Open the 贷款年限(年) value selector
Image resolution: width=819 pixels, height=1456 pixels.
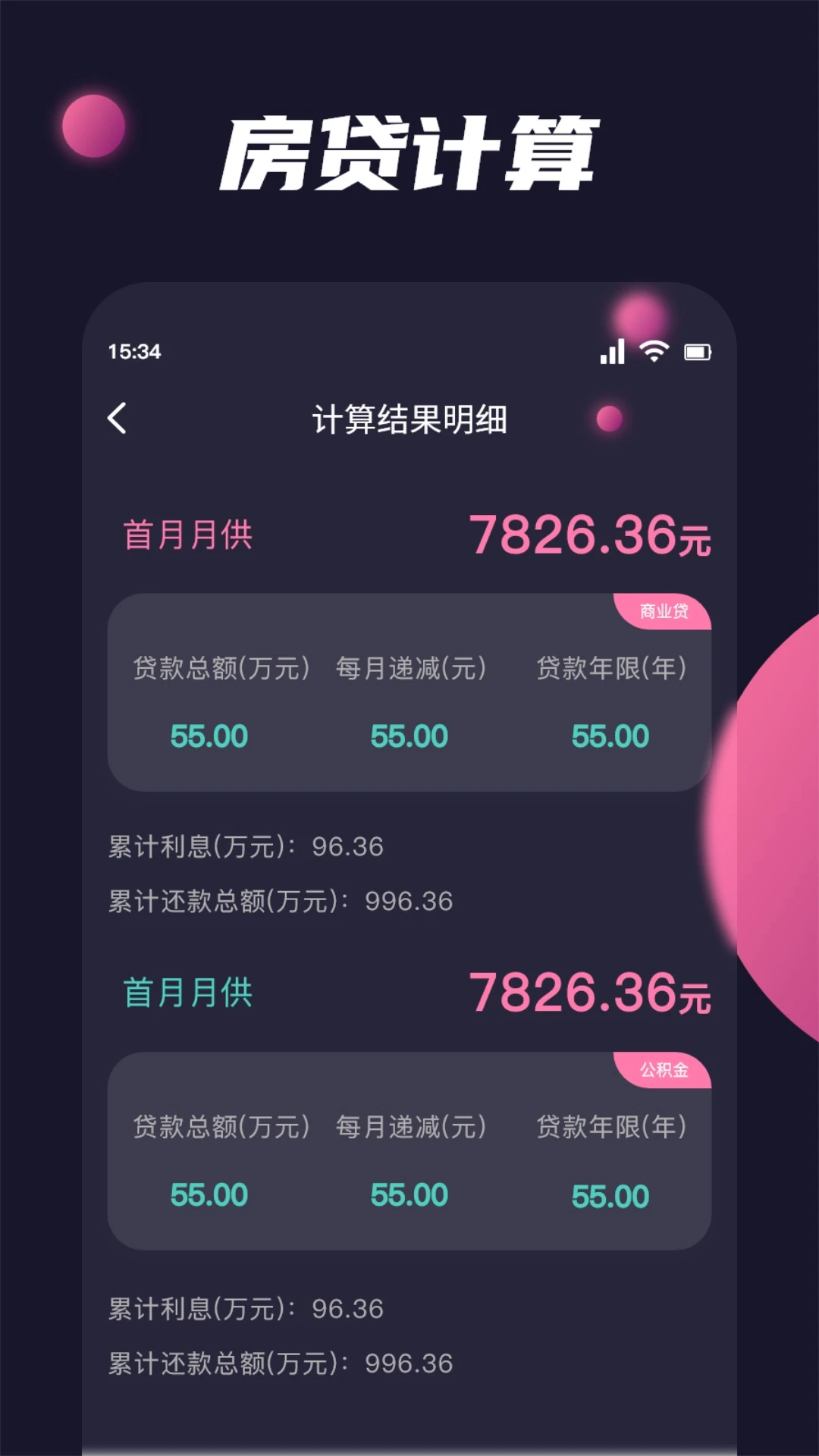(611, 736)
